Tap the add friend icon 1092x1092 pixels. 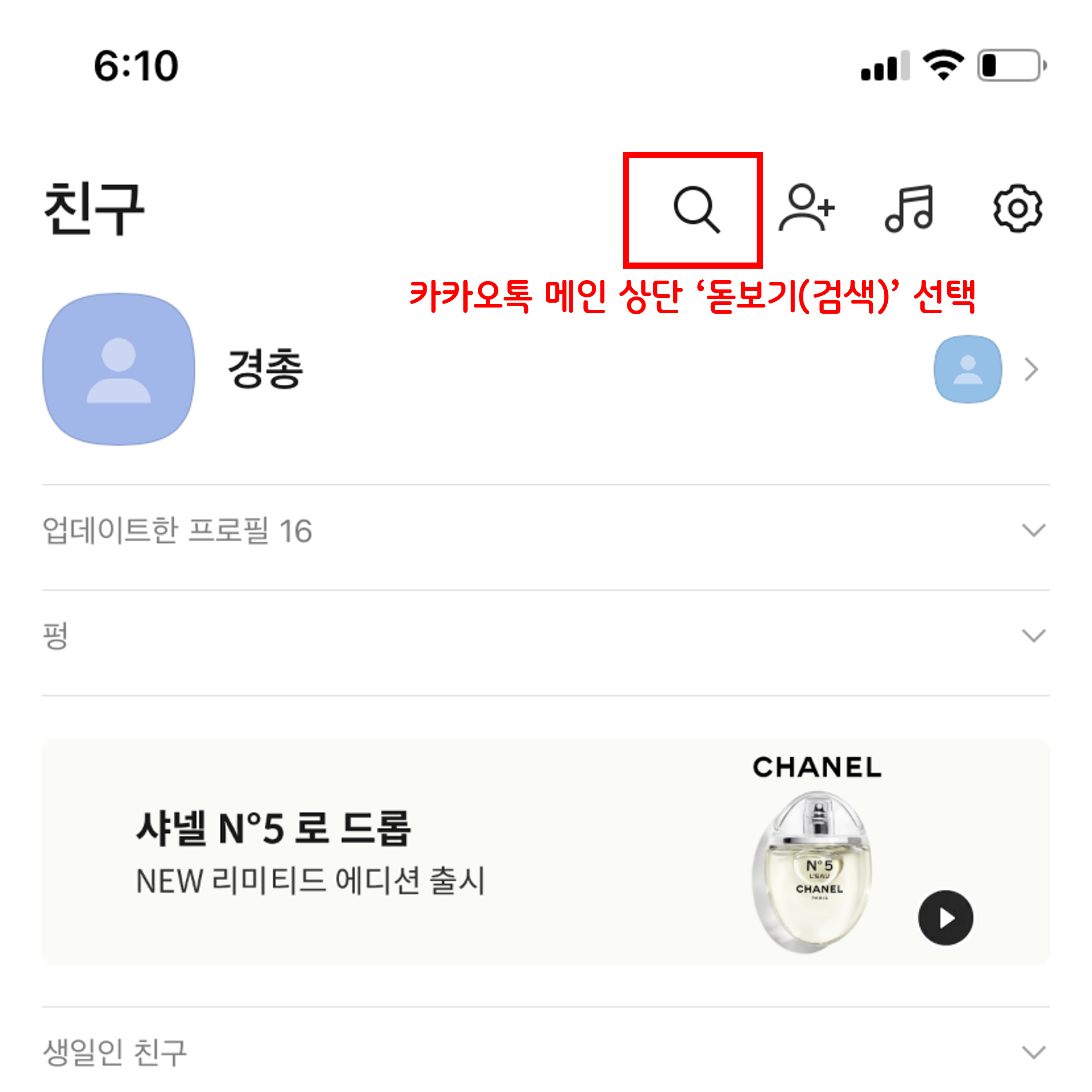point(806,208)
